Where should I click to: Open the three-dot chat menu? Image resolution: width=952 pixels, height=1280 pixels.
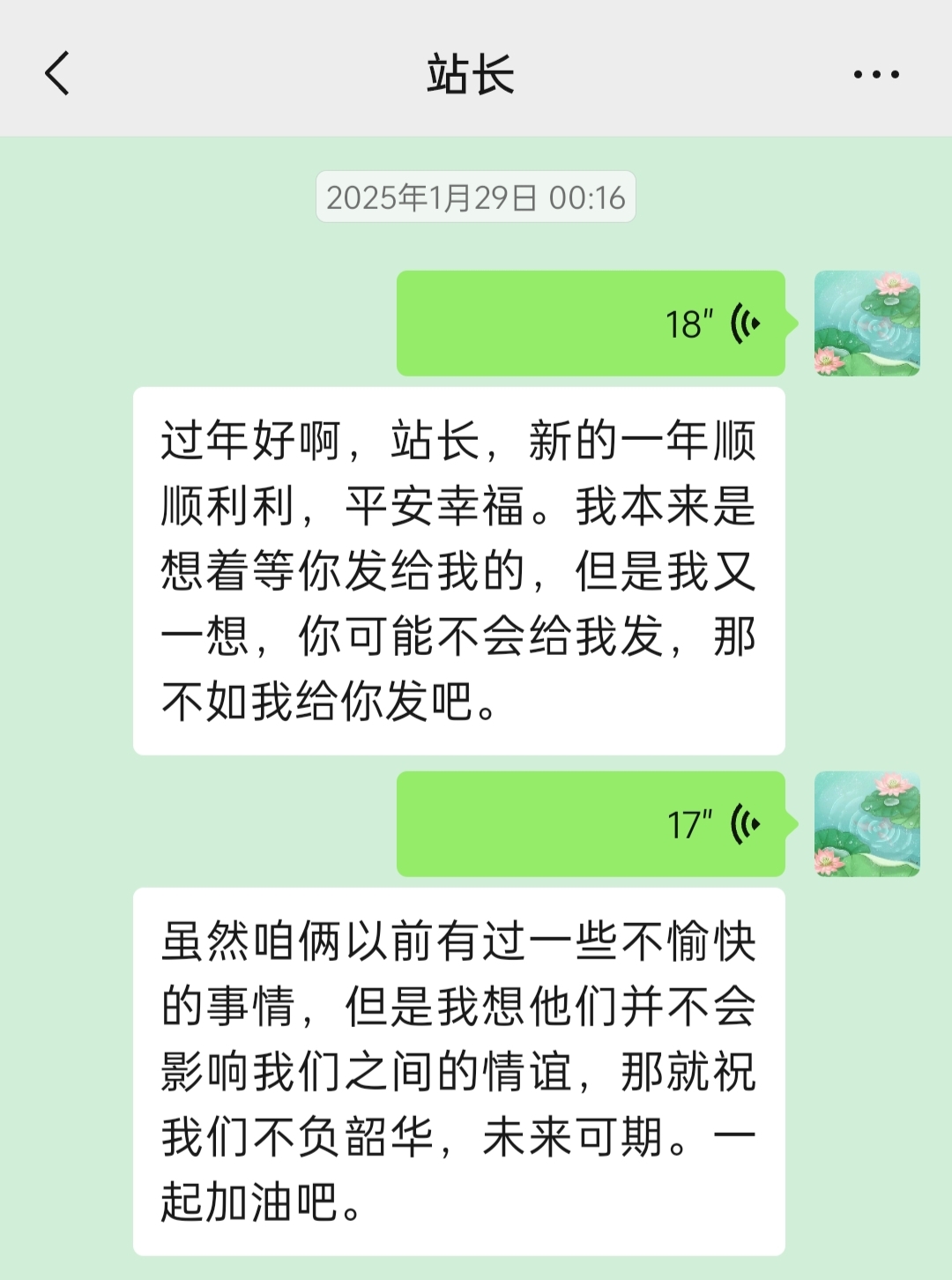point(876,74)
